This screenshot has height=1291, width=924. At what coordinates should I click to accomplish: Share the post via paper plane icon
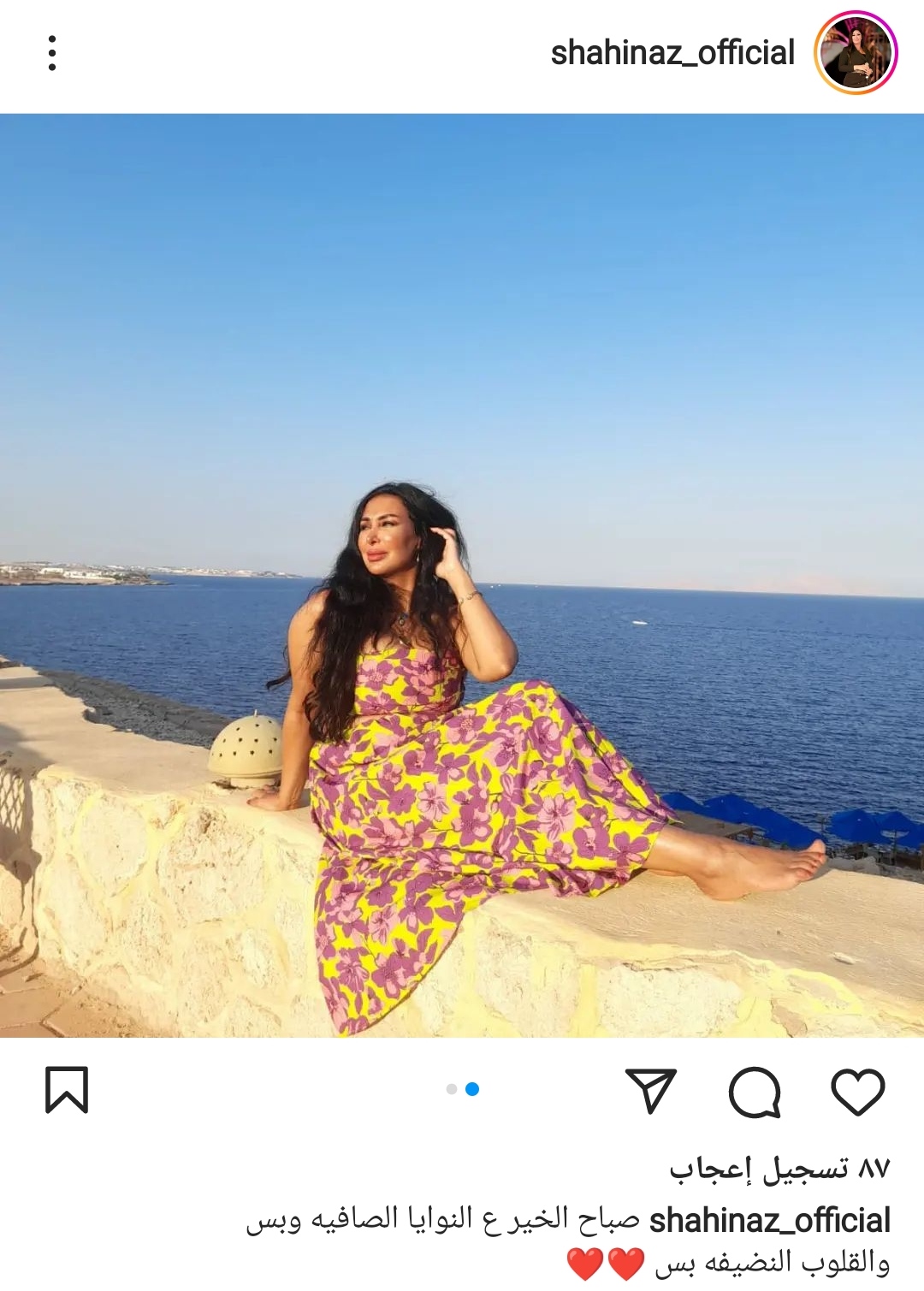[651, 1091]
